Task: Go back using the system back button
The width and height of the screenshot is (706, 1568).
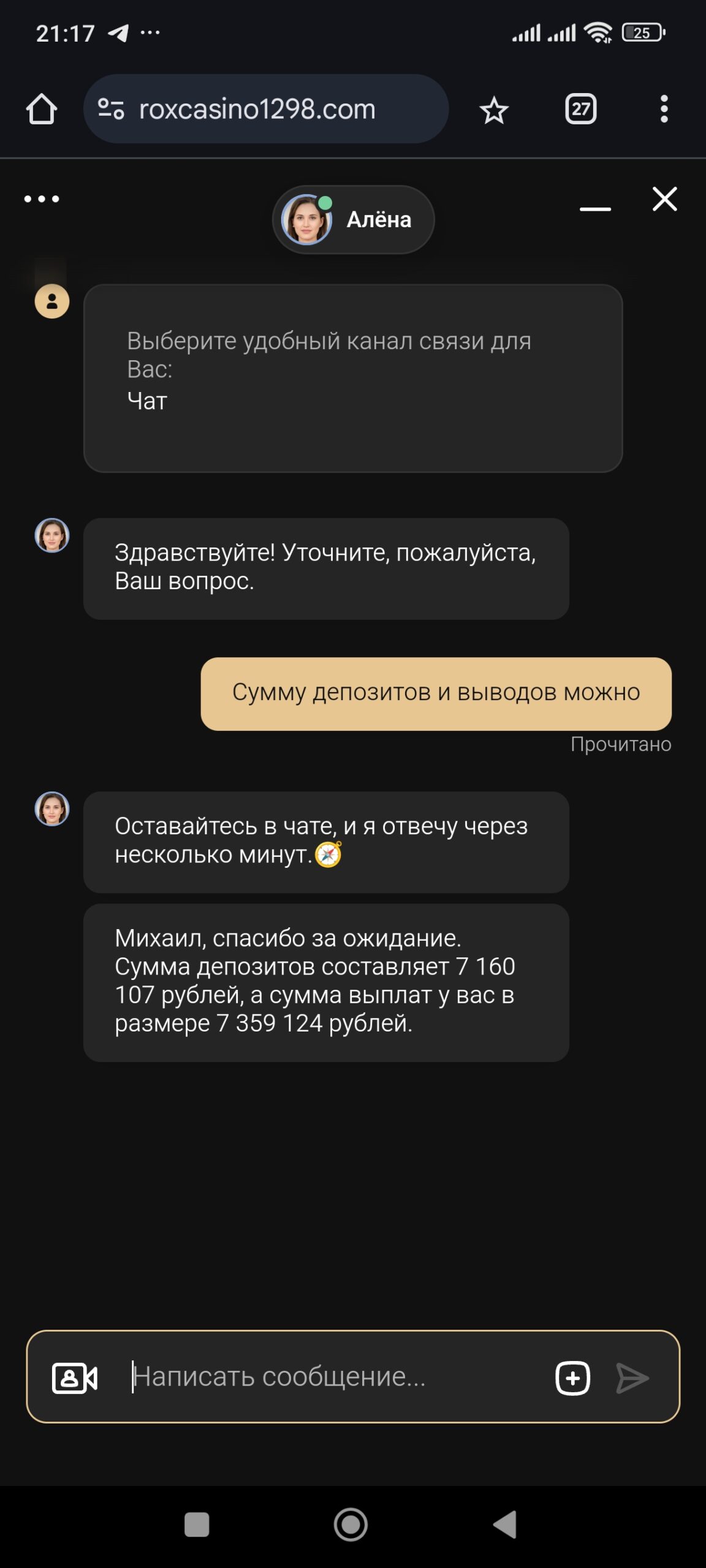Action: (506, 1525)
